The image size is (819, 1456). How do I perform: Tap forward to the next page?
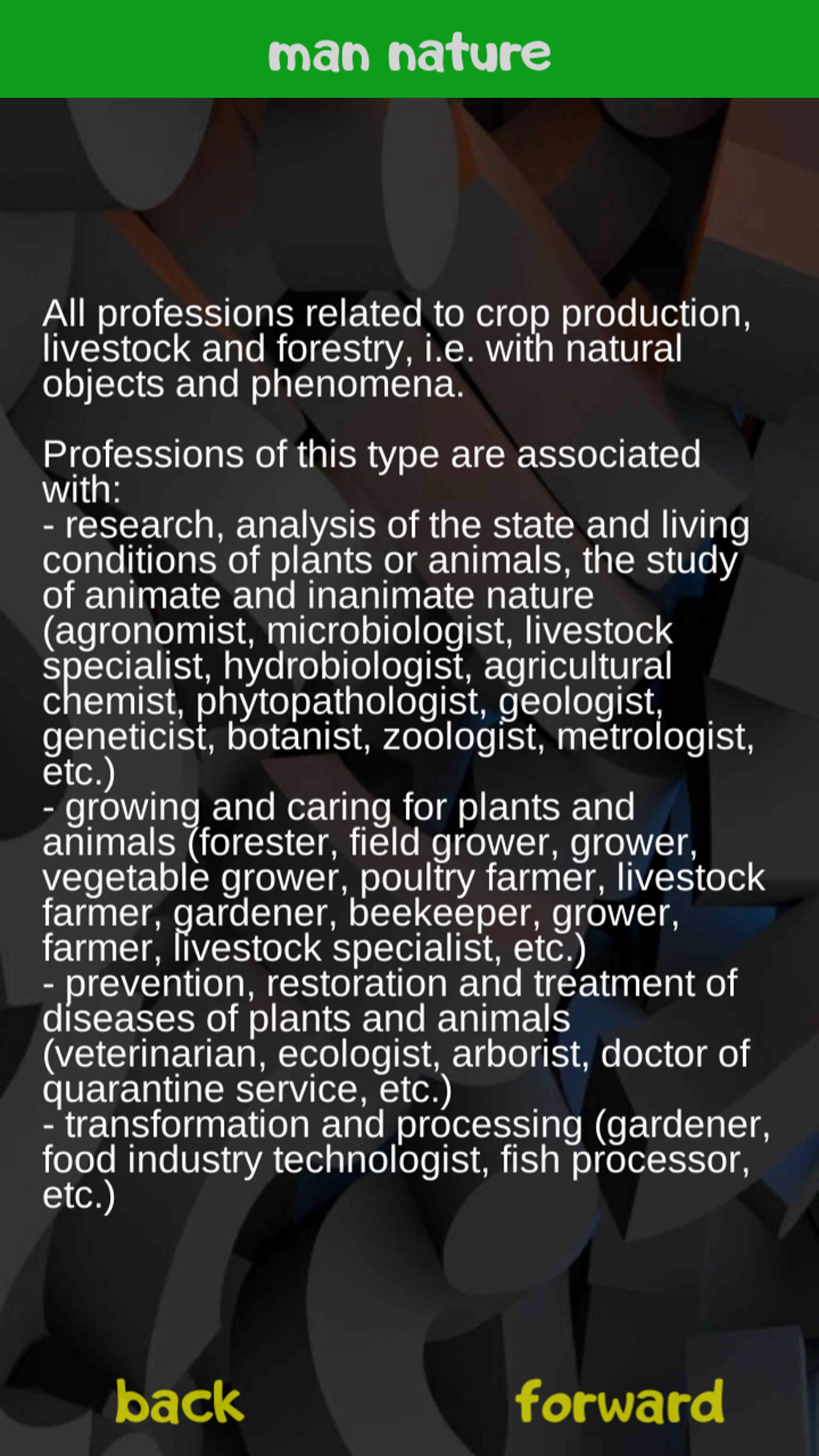tap(619, 1402)
